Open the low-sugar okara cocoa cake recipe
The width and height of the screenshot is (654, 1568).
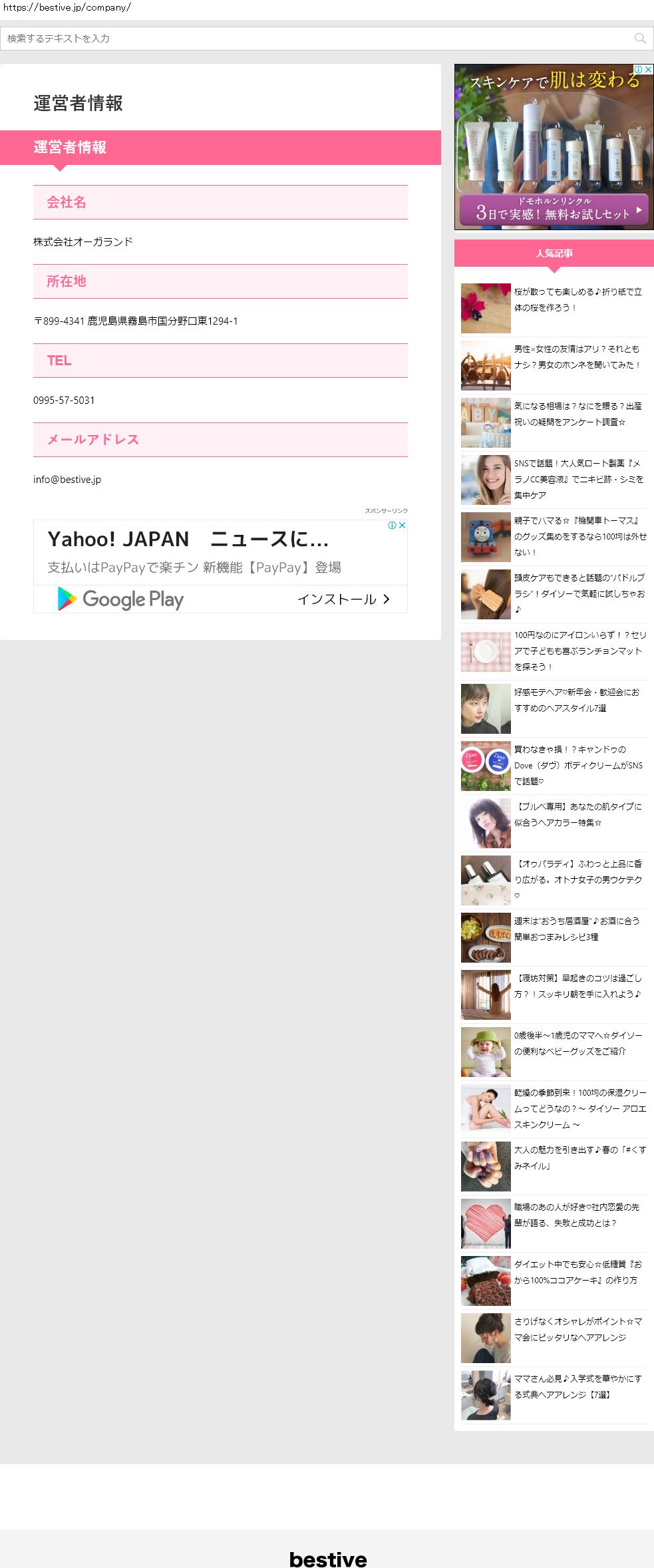(x=577, y=1273)
